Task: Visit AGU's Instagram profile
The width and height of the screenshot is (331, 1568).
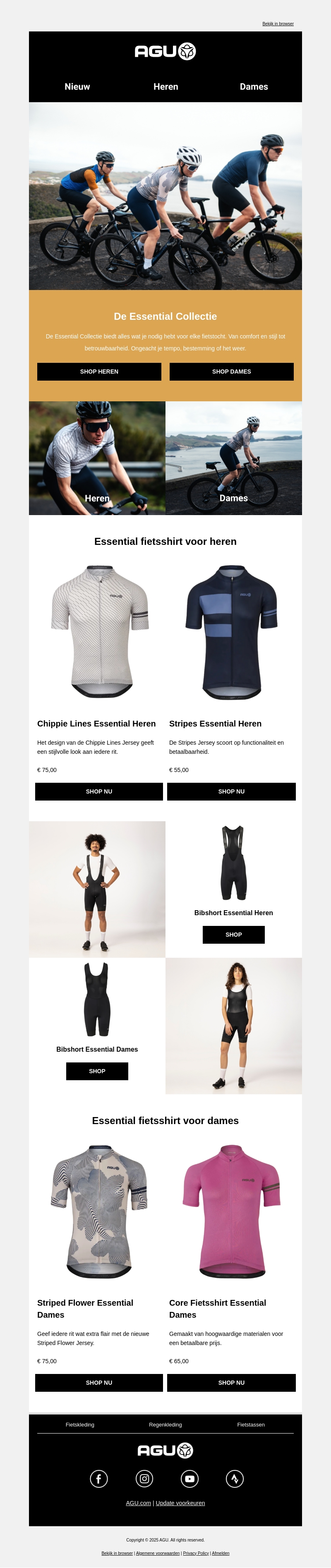Action: pos(144,1478)
